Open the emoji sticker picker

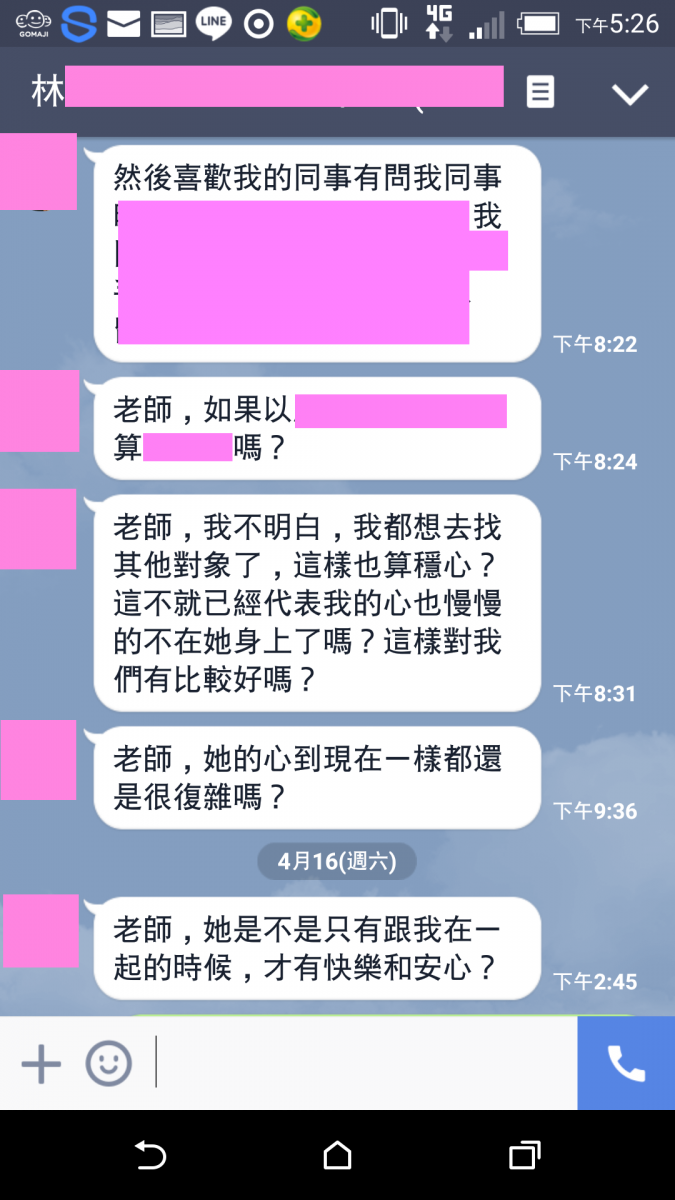click(108, 1063)
